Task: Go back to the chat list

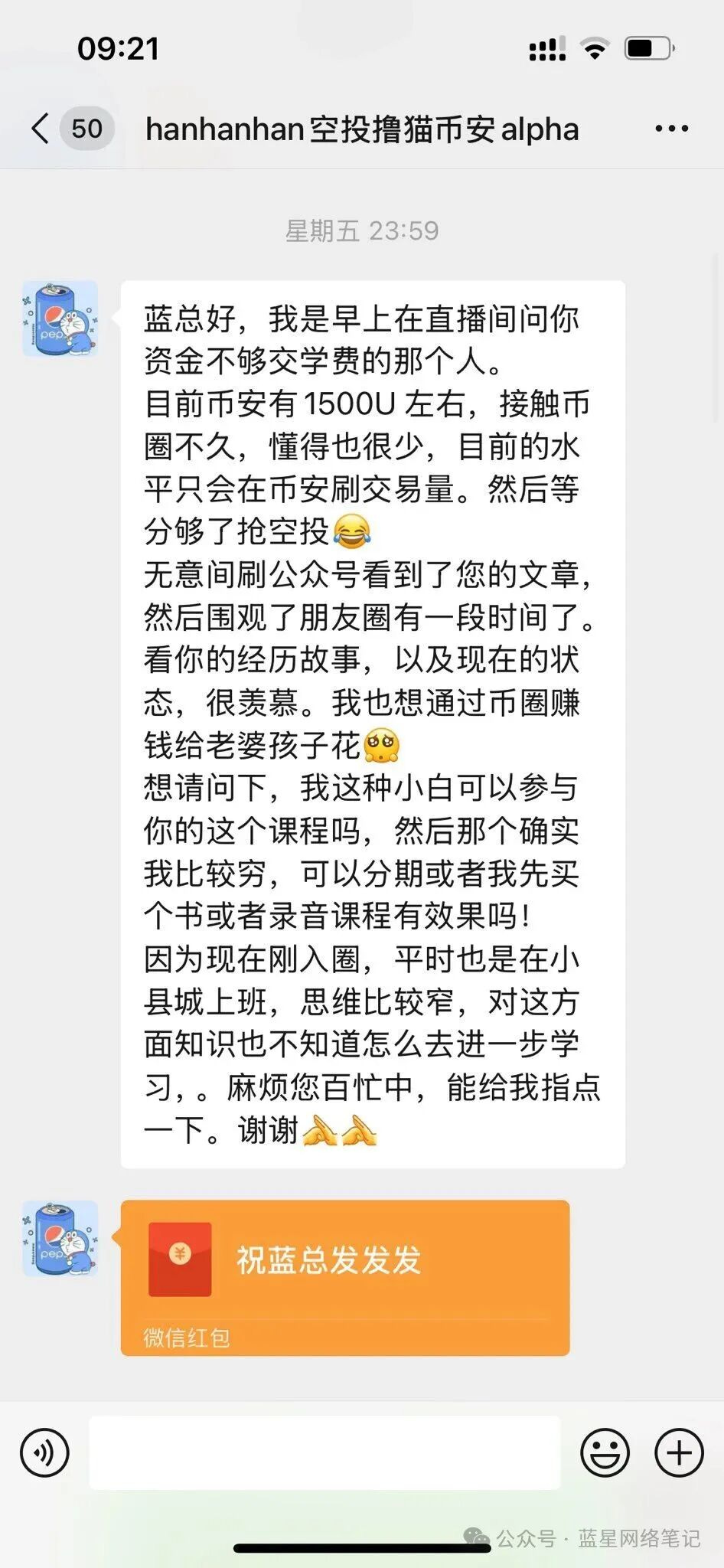Action: click(41, 129)
